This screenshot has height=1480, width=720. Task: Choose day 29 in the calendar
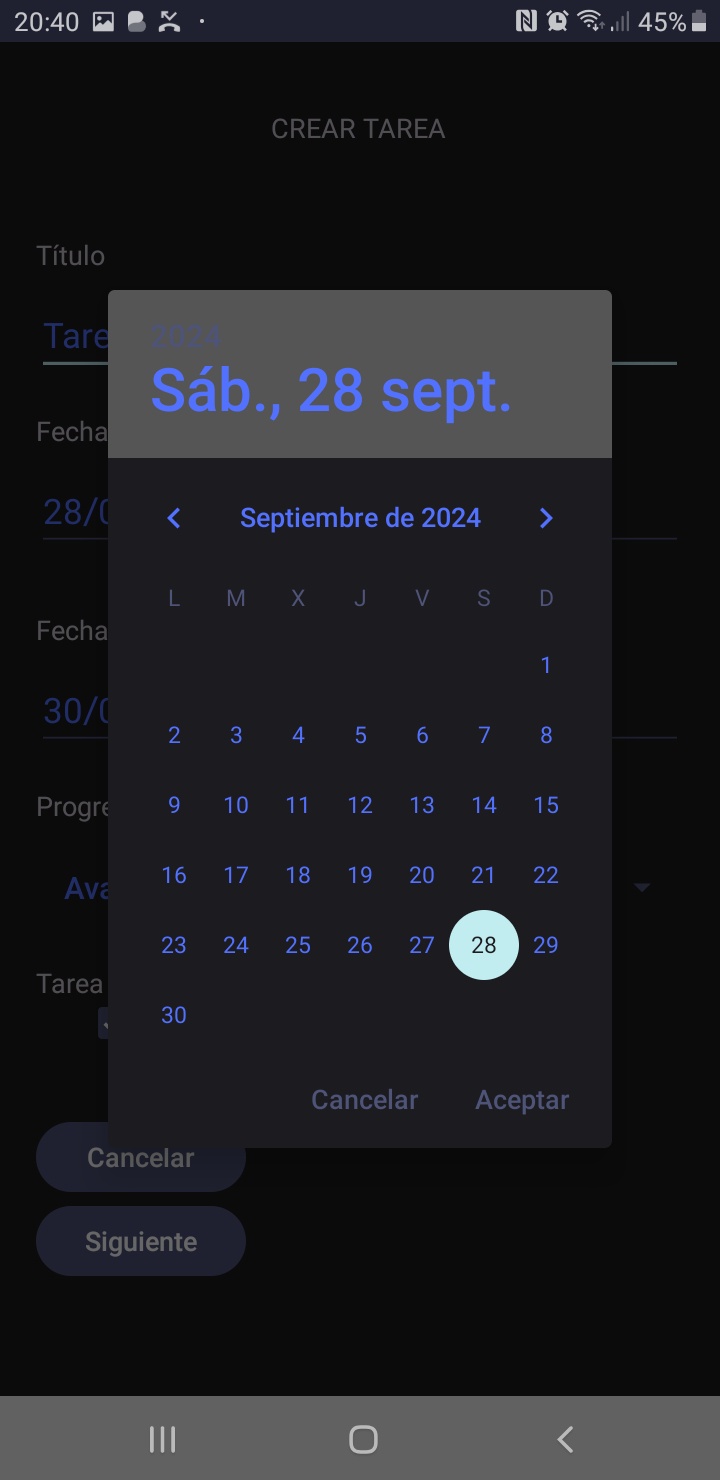[x=546, y=945]
